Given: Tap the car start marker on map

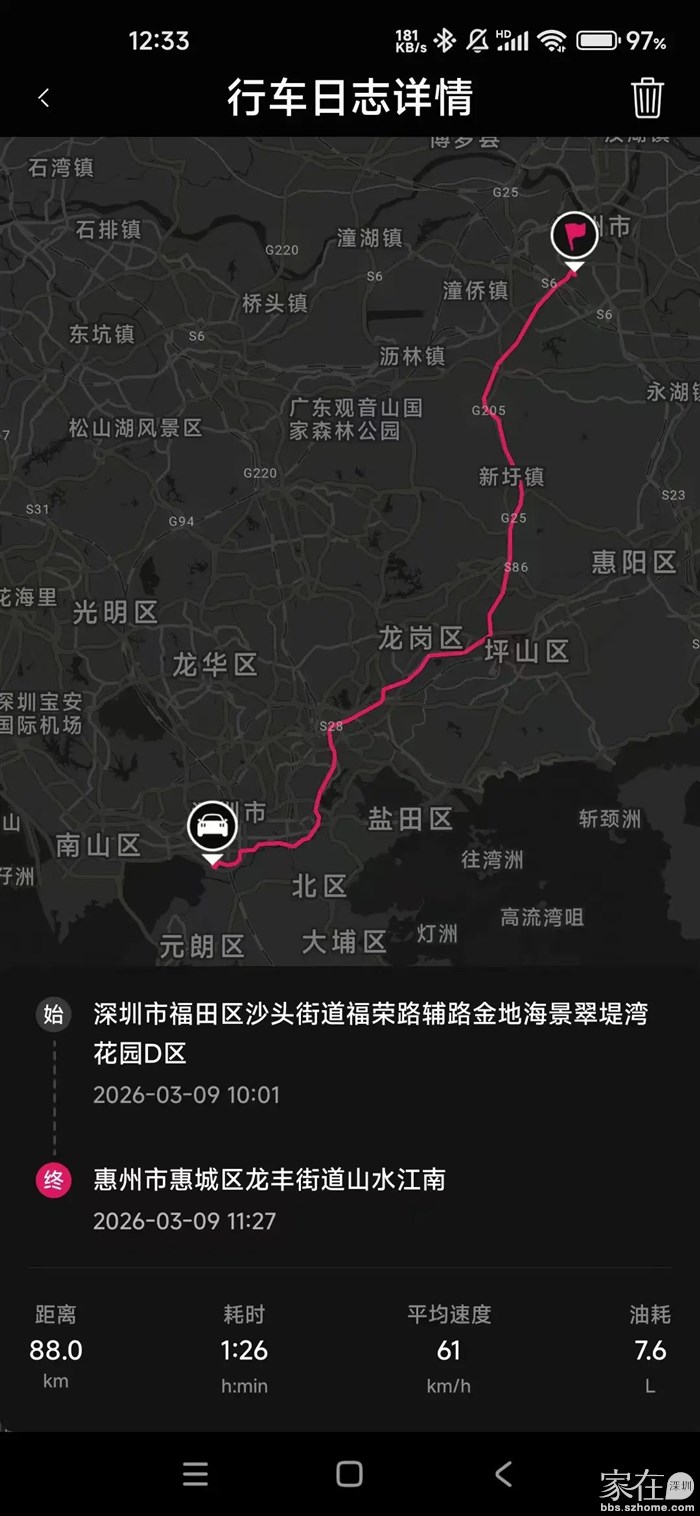Looking at the screenshot, I should tap(212, 827).
